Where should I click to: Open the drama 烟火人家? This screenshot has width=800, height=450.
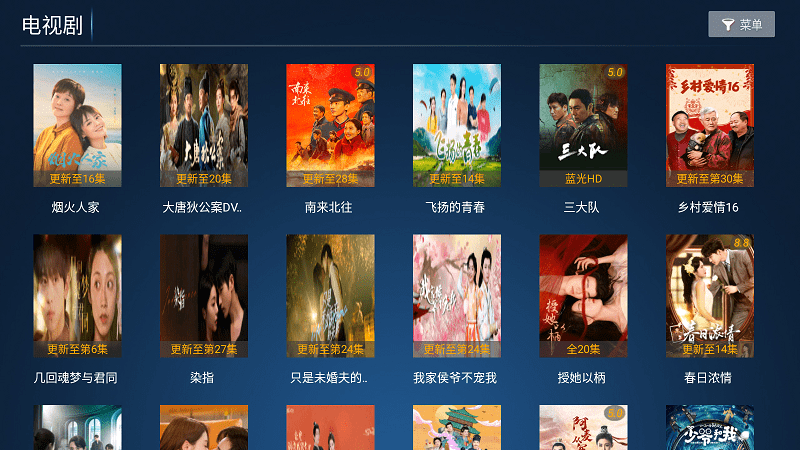(x=77, y=126)
